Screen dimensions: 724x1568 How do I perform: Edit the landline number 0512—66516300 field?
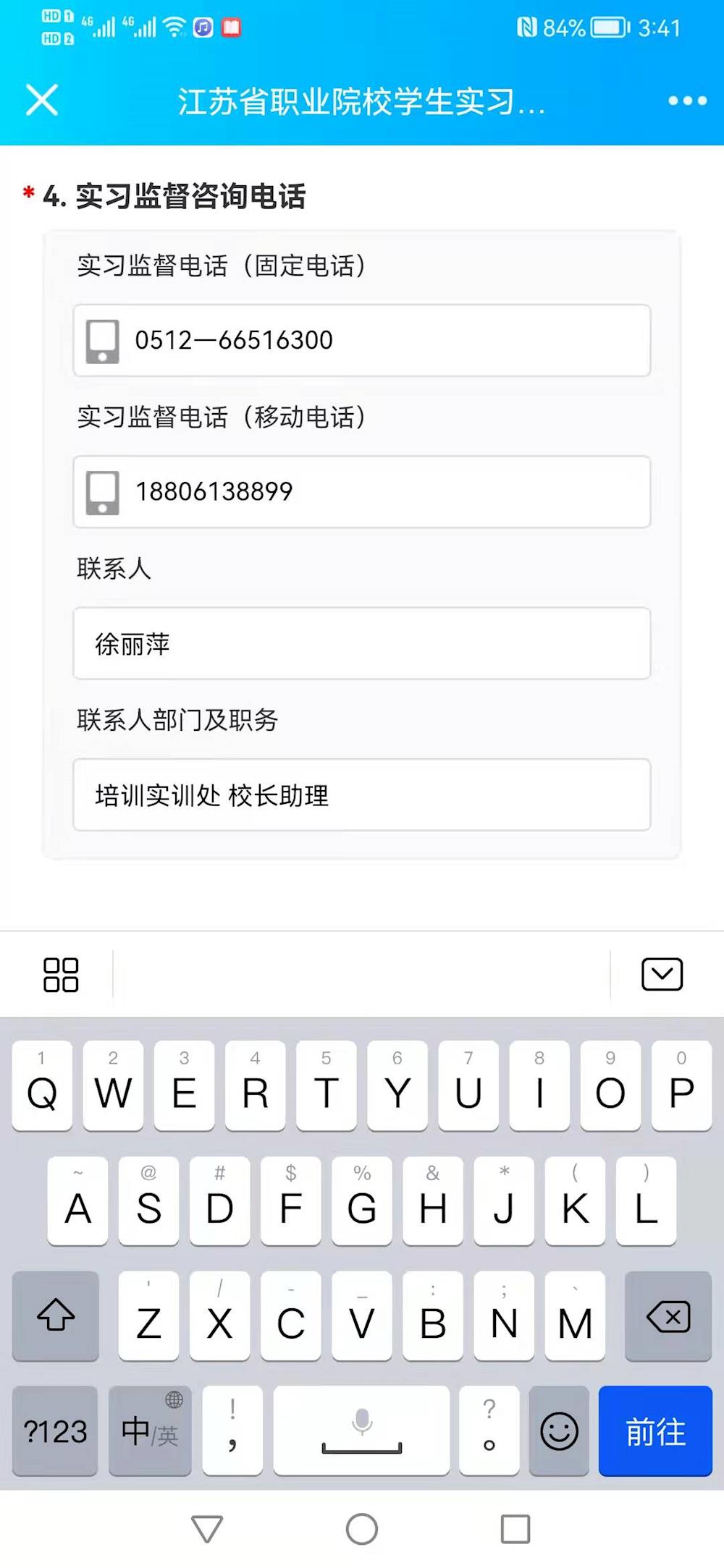(362, 340)
